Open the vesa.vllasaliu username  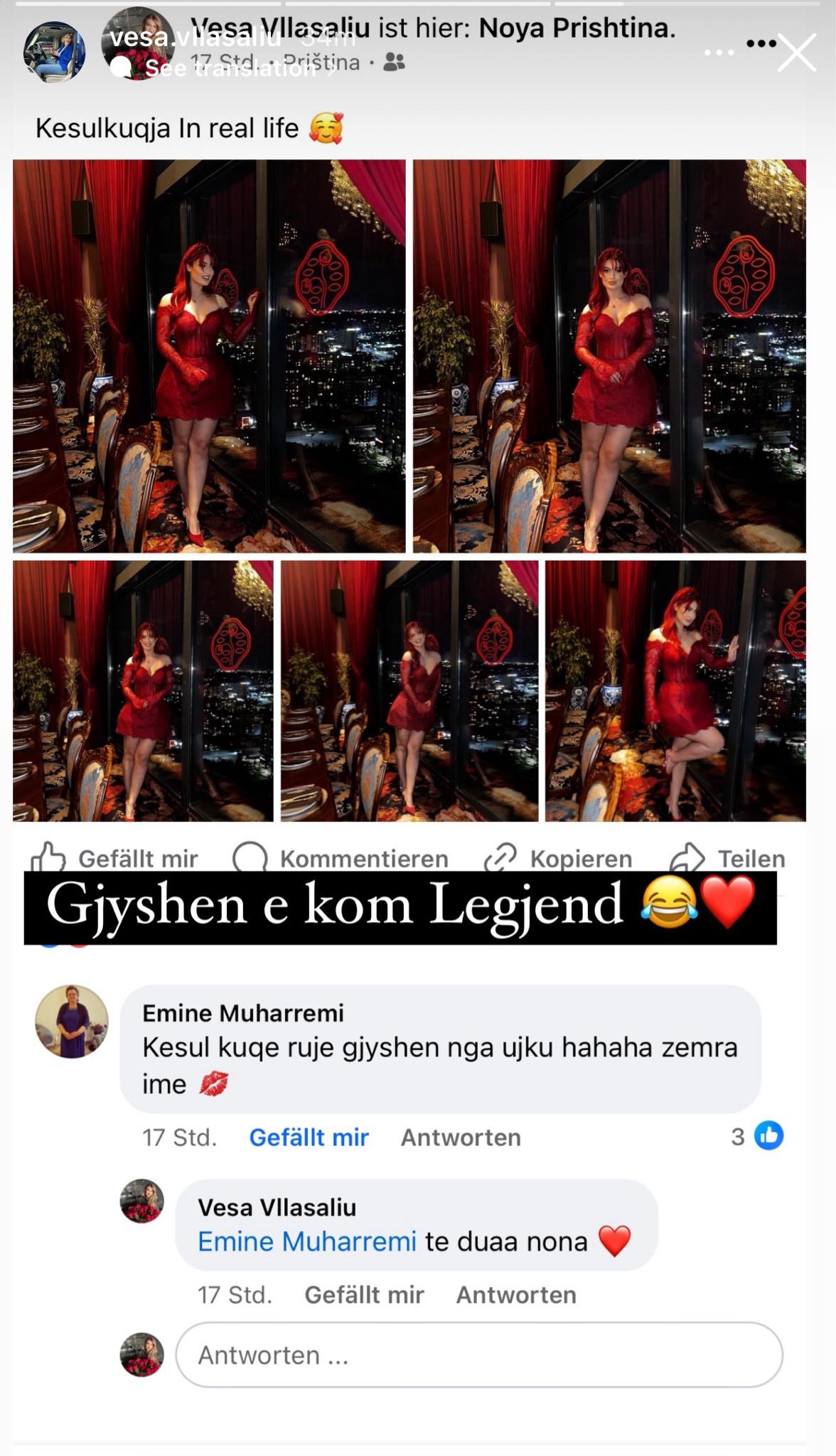click(x=194, y=37)
